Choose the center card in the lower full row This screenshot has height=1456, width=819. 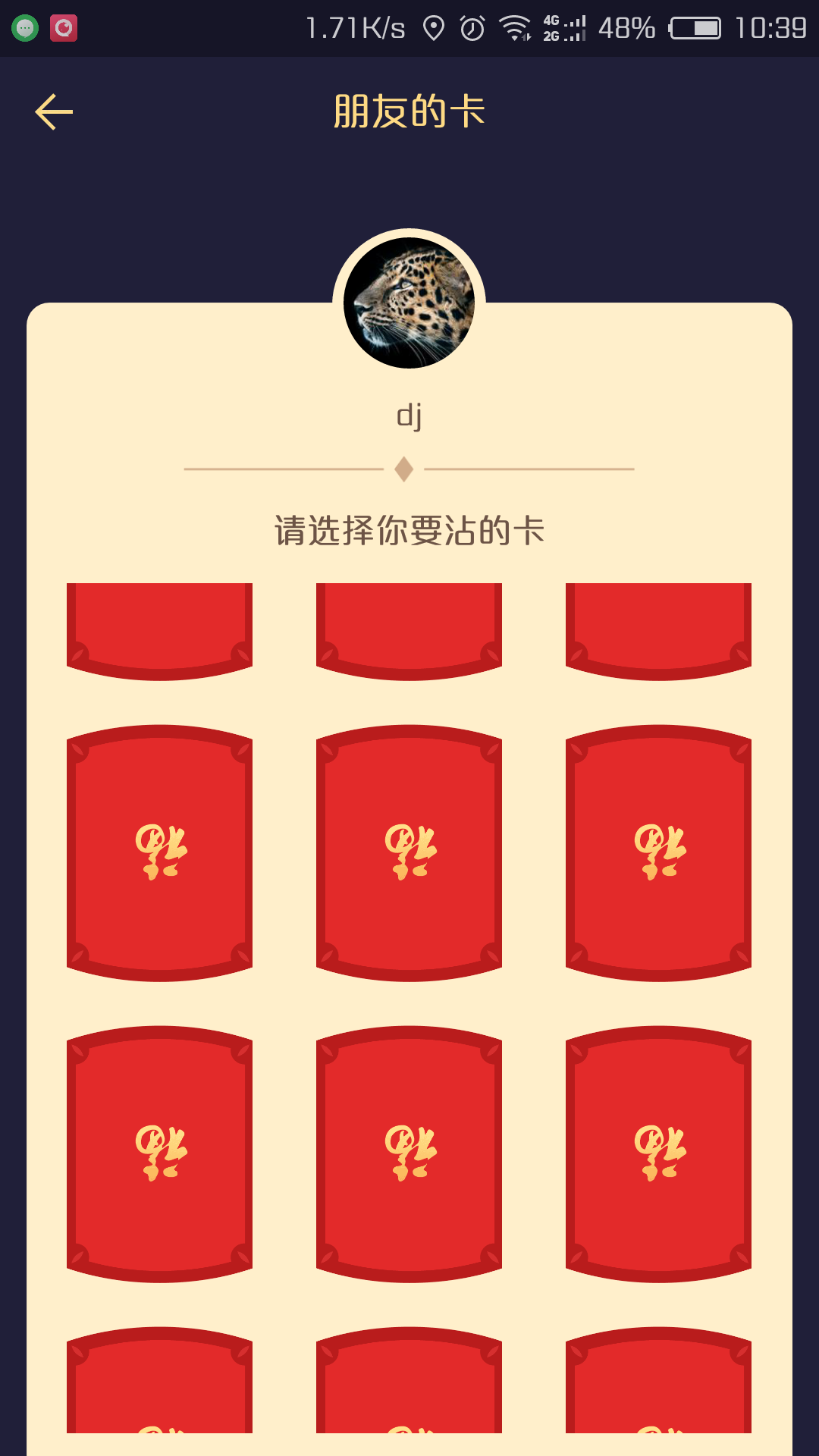click(409, 1153)
